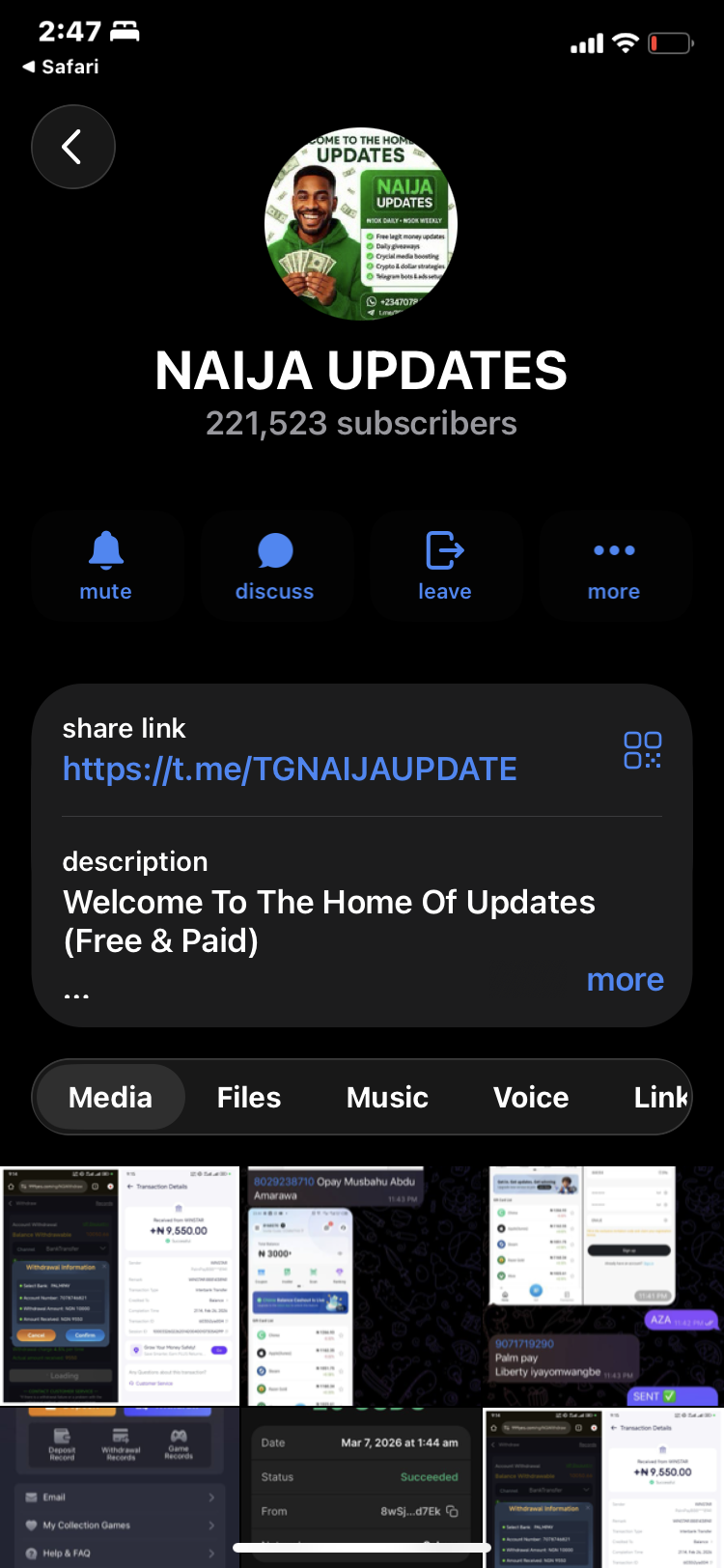The width and height of the screenshot is (724, 1568).
Task: Switch to the Links tab
Action: [660, 1097]
